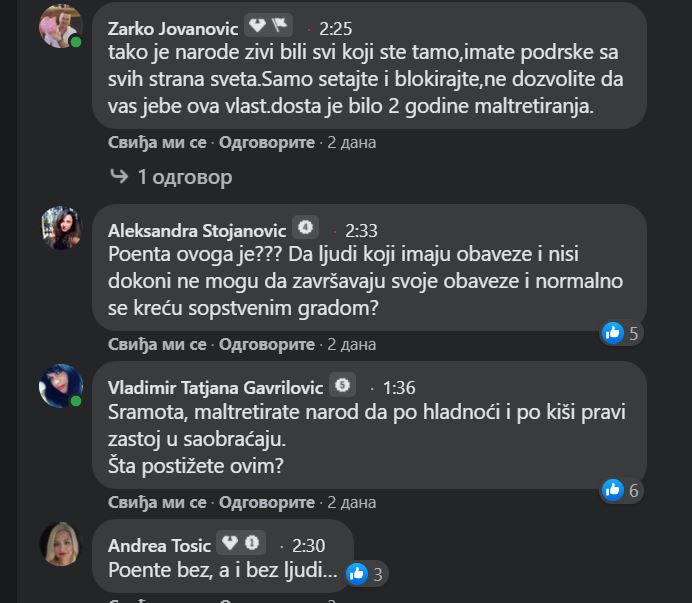
Task: Reply to Zarko Jovanovic's comment
Action: (x=267, y=143)
